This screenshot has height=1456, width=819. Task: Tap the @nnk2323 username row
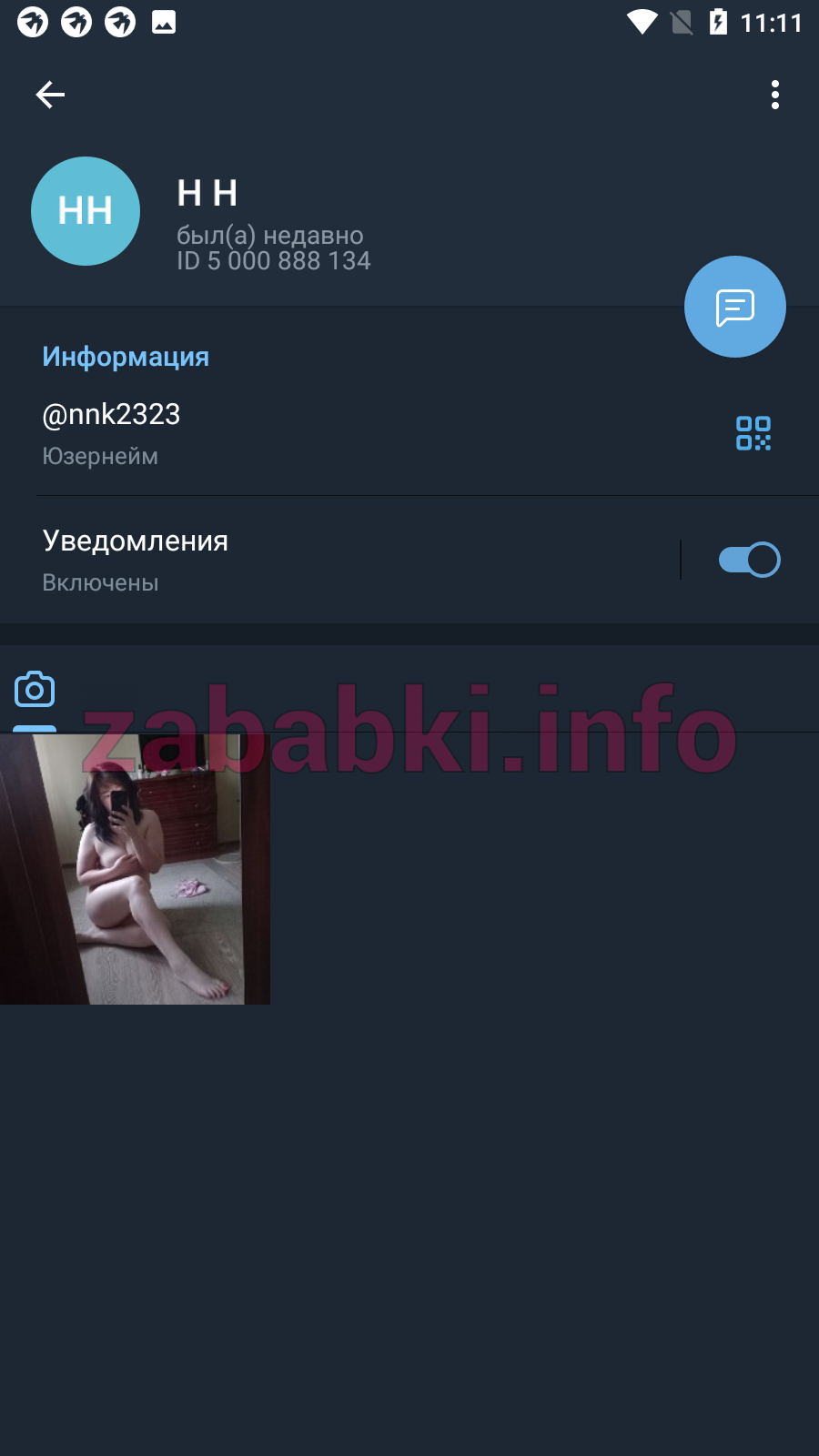pyautogui.click(x=364, y=434)
